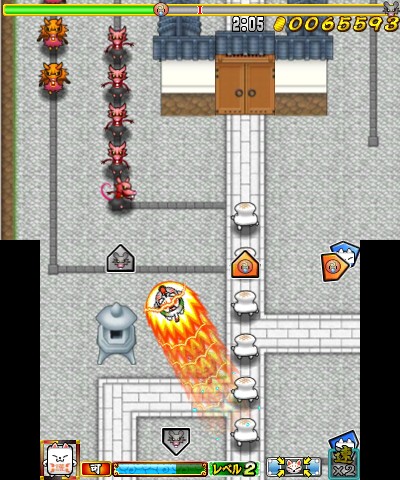The width and height of the screenshot is (400, 480).
Task: Center the camera on the fox character
Action: click(x=294, y=466)
